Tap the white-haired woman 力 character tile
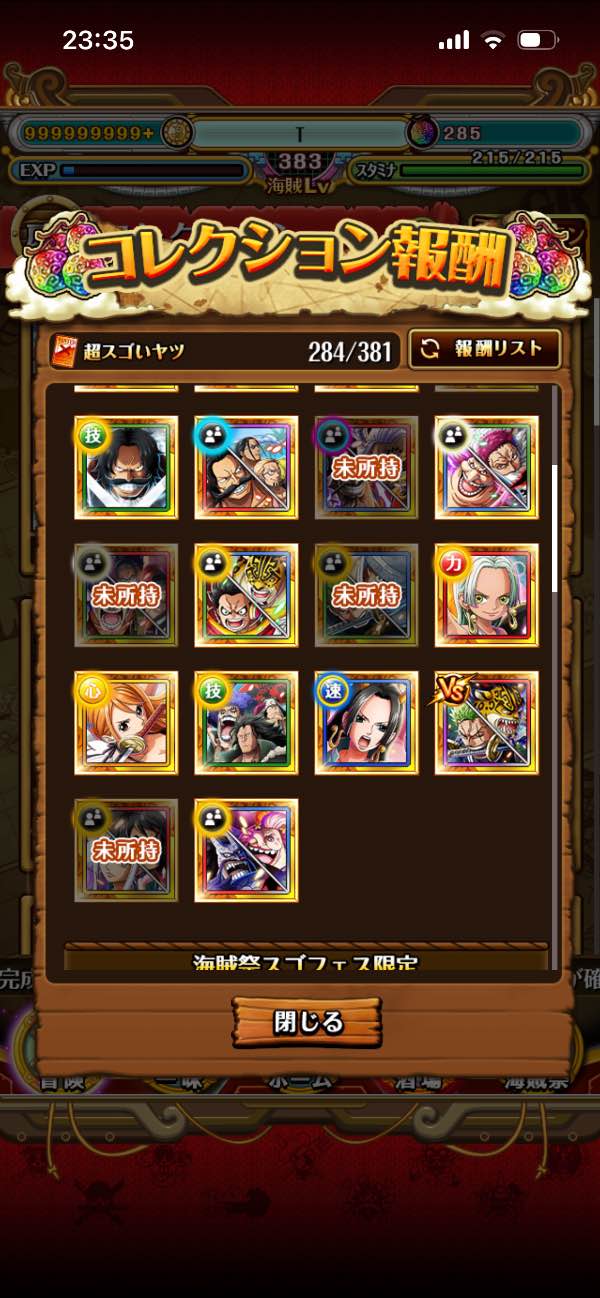The image size is (600, 1298). 486,595
